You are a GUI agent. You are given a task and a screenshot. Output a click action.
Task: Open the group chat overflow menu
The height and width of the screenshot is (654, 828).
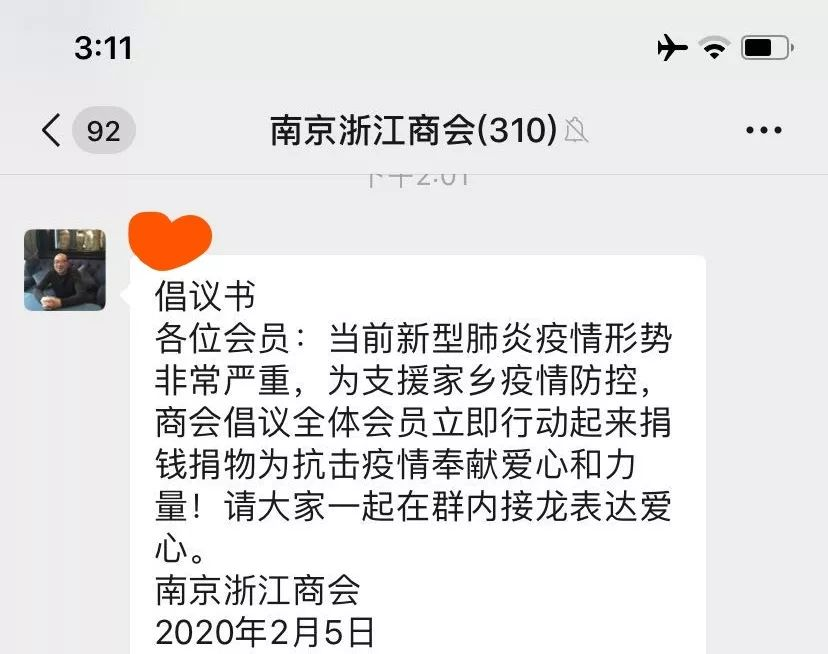764,130
